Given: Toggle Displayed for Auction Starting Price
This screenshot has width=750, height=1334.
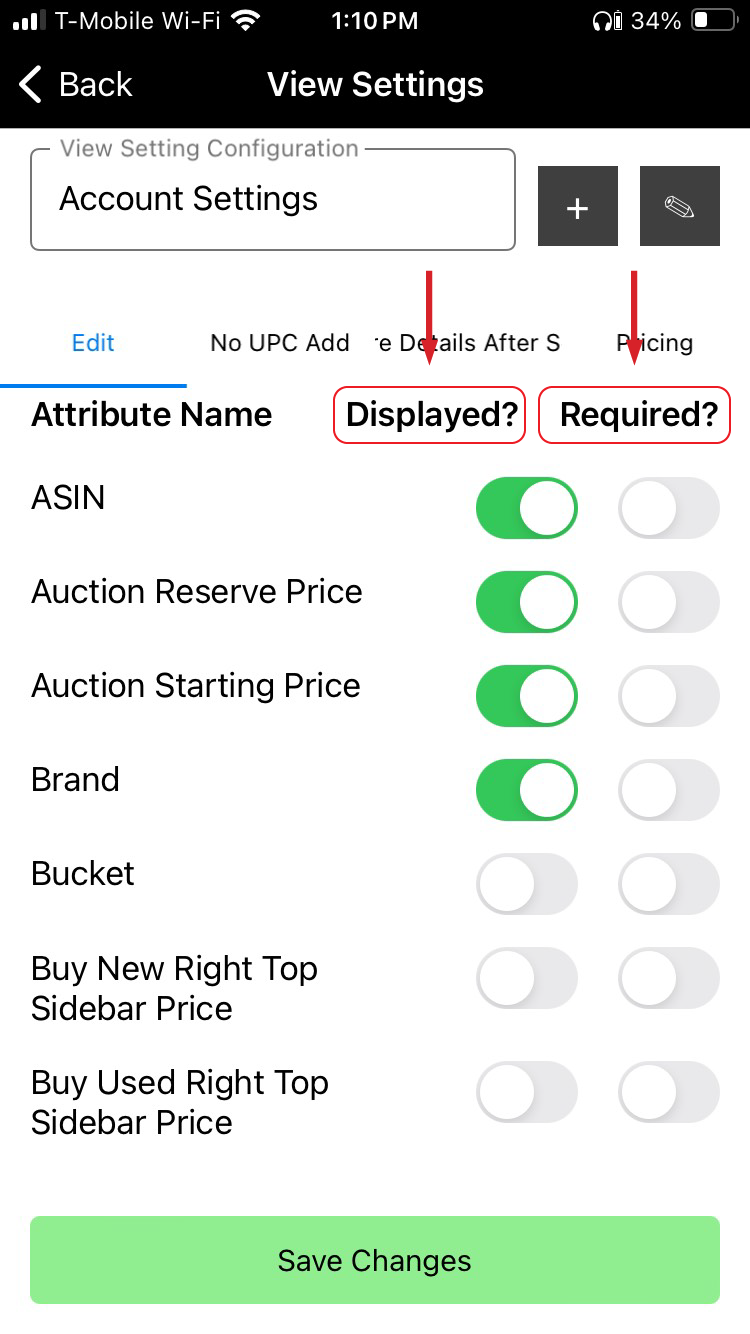Looking at the screenshot, I should (x=527, y=697).
